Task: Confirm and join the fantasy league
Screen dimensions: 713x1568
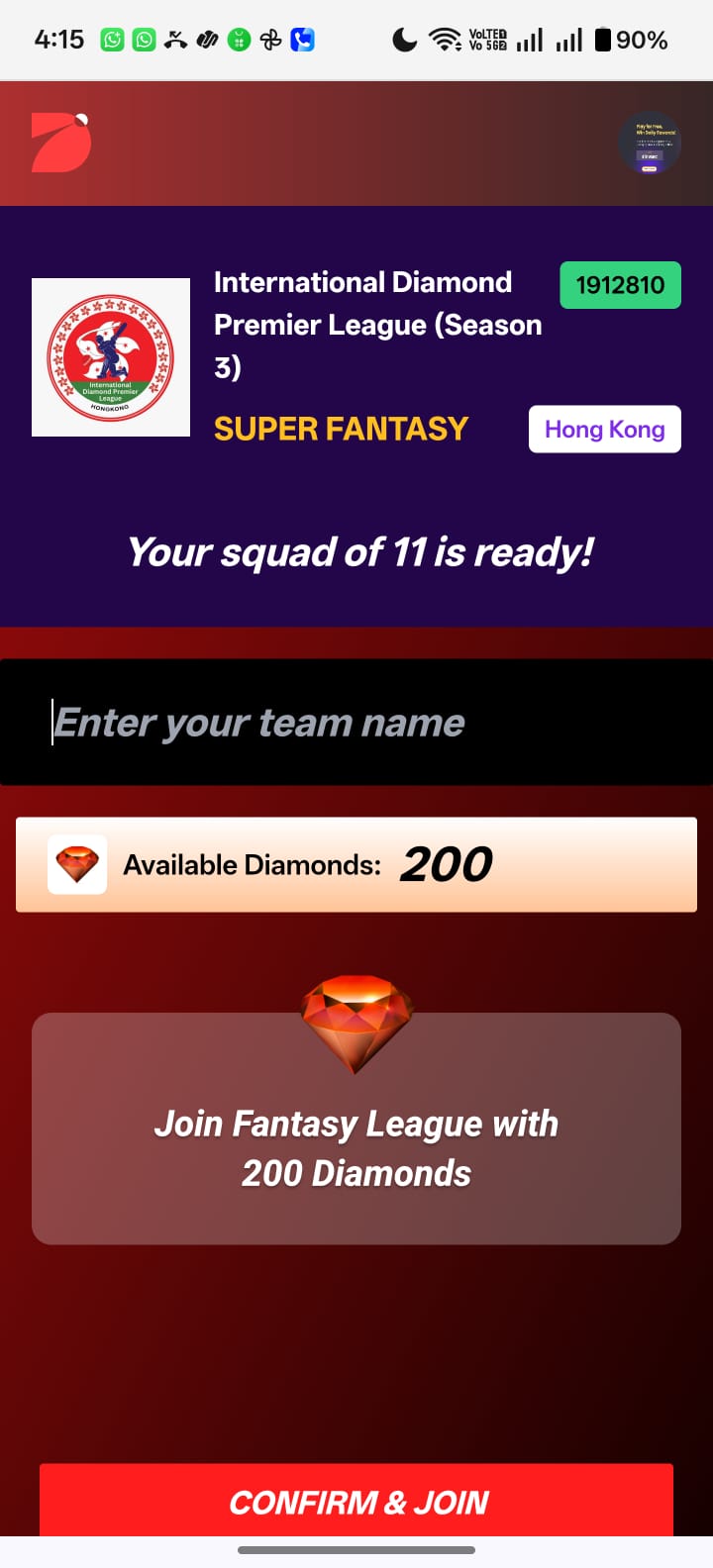Action: coord(356,1501)
